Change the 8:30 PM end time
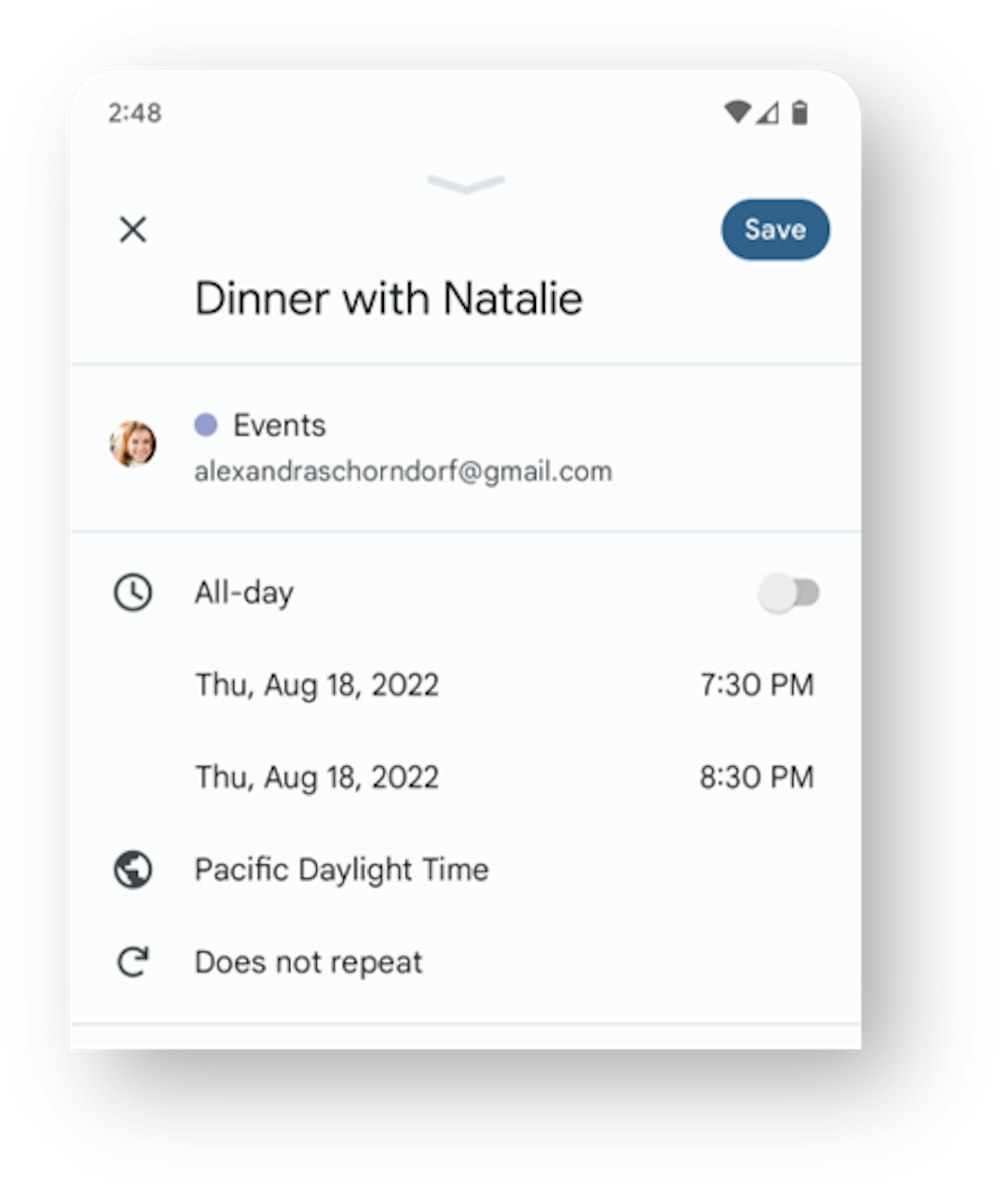Viewport: 1000px width, 1188px height. click(756, 777)
